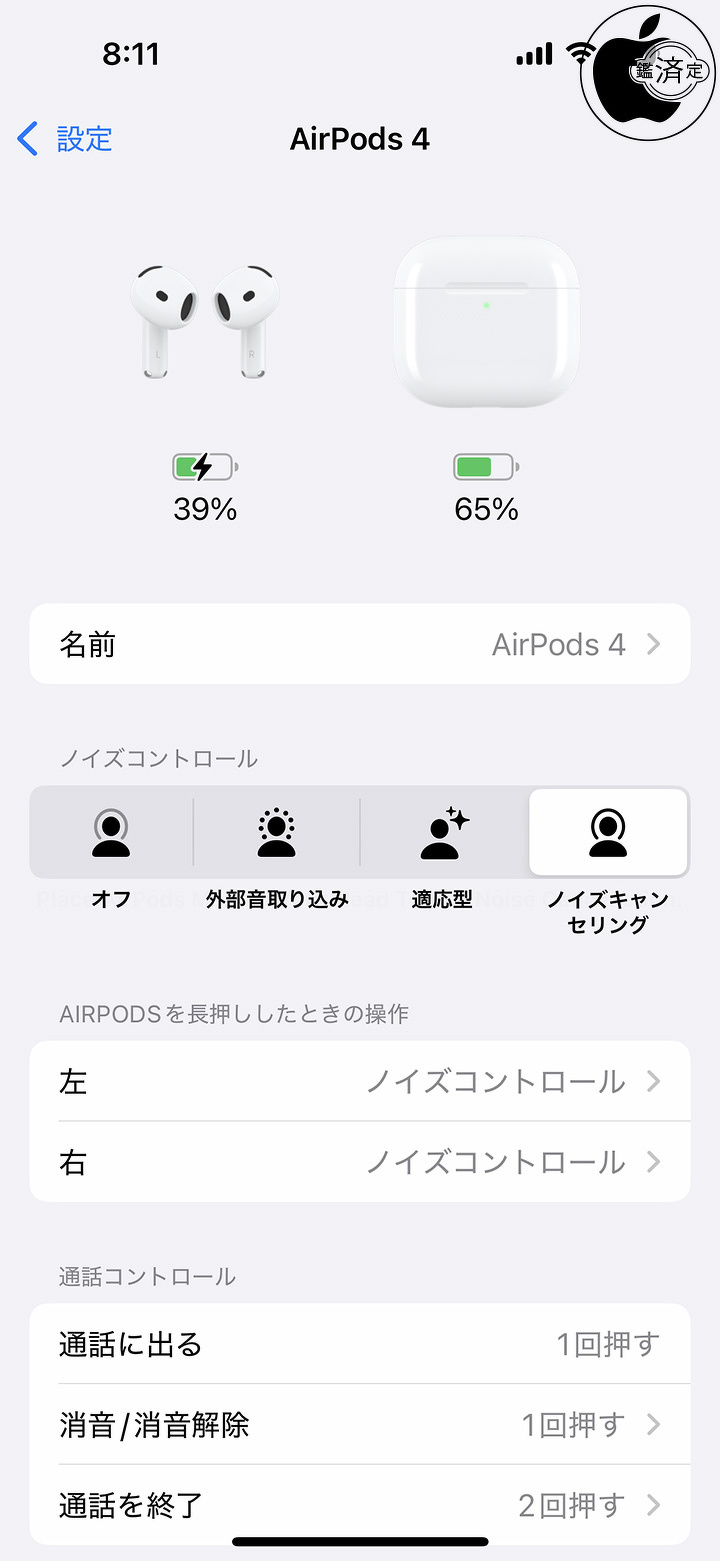Viewport: 720px width, 1561px height.
Task: Tap the 65% case battery indicator
Action: point(486,510)
